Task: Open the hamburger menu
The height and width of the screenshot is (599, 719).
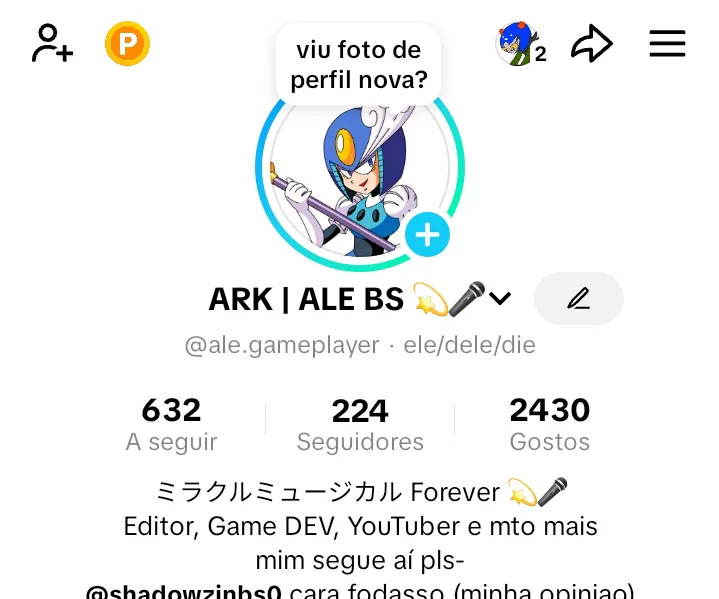Action: (667, 44)
